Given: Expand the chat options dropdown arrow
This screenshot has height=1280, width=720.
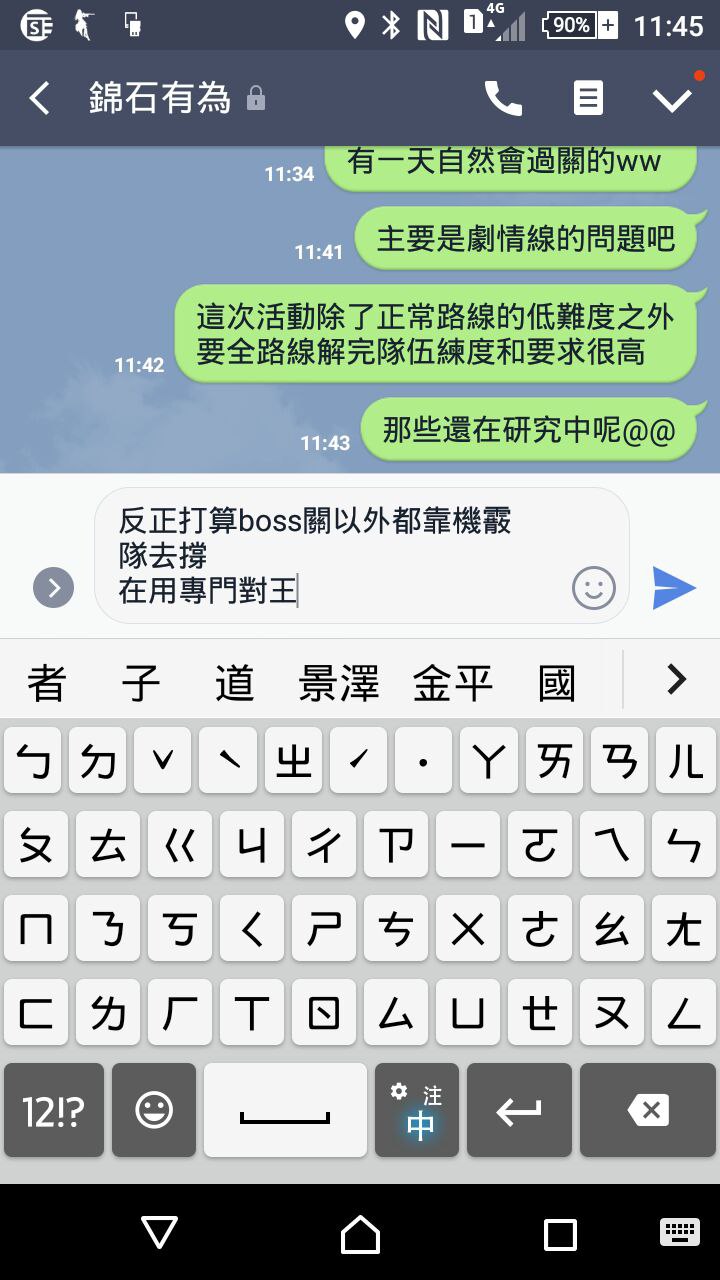Looking at the screenshot, I should (x=672, y=98).
